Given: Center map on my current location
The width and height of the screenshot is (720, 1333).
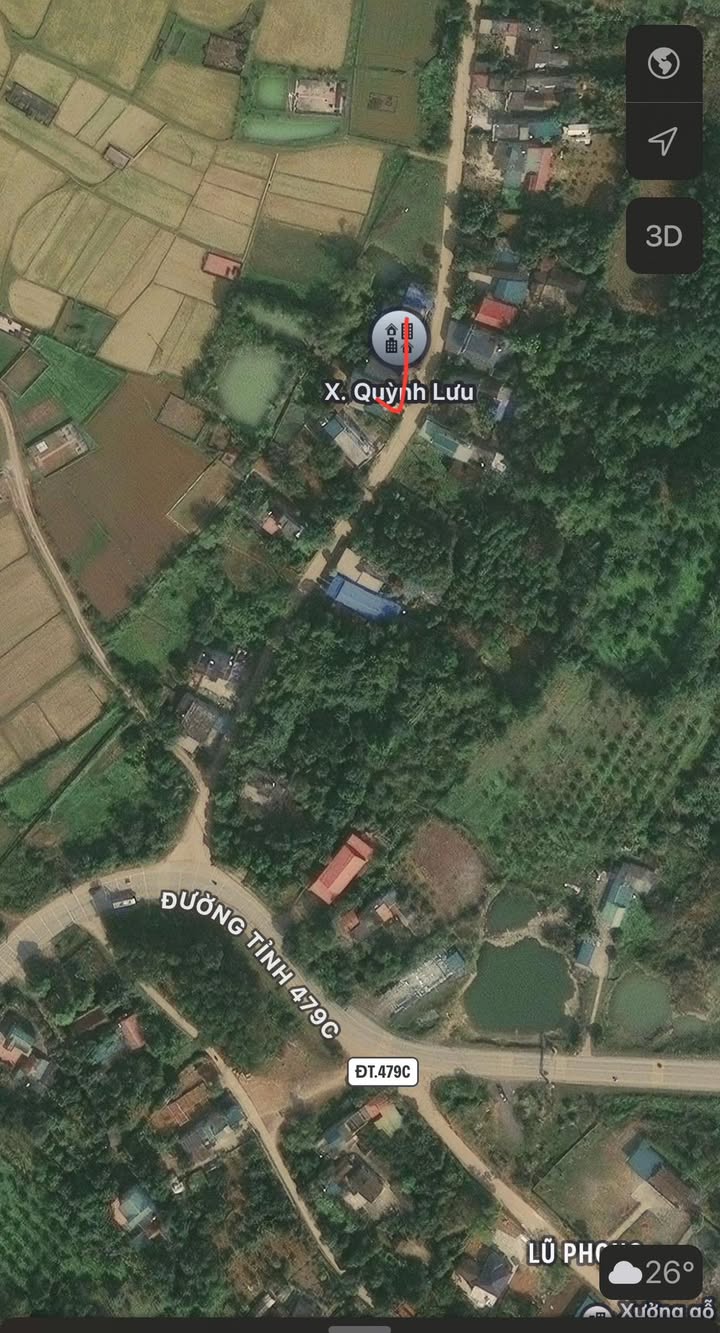Looking at the screenshot, I should tap(664, 141).
